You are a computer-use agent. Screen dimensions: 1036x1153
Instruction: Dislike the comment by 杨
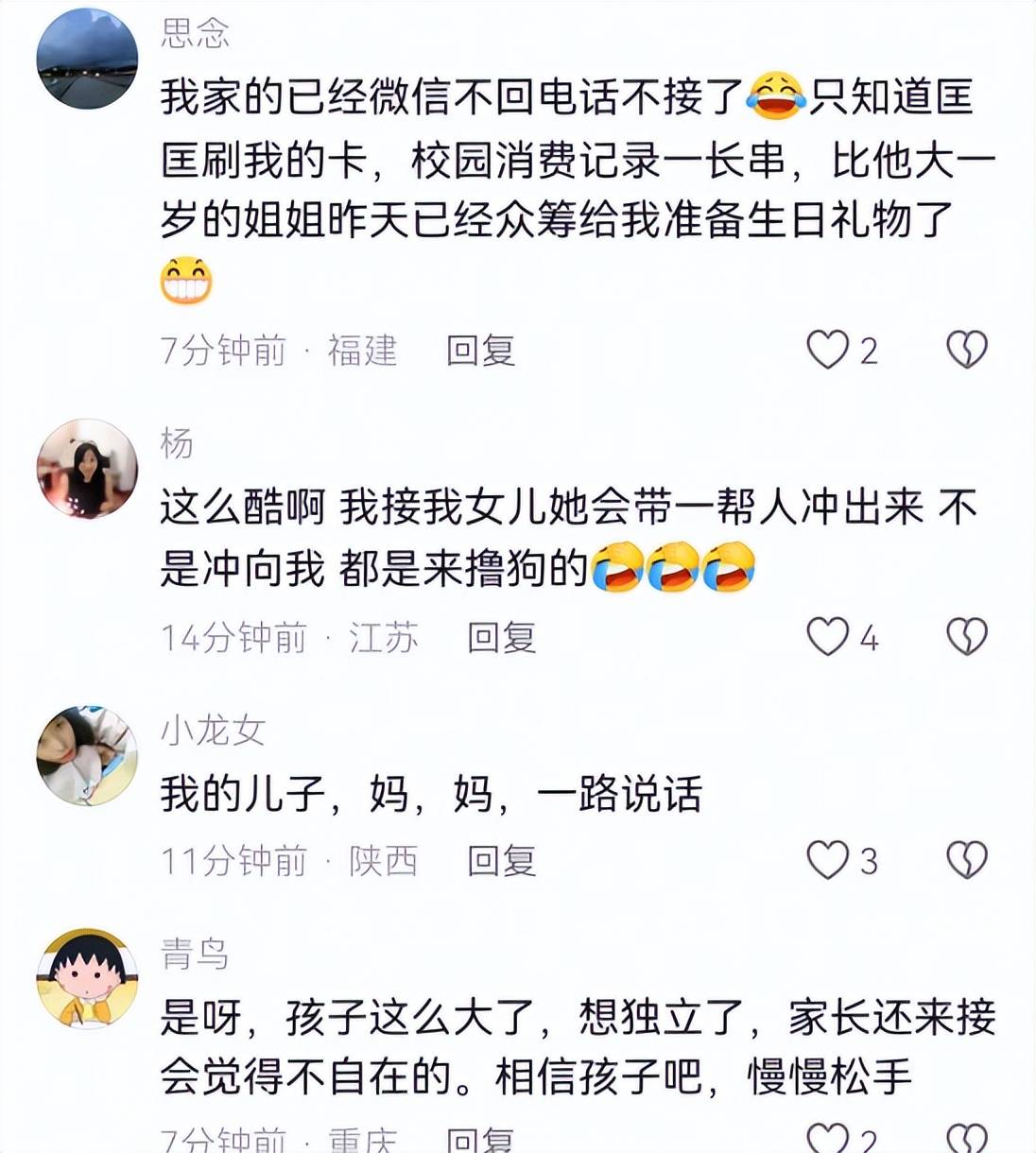coord(966,637)
